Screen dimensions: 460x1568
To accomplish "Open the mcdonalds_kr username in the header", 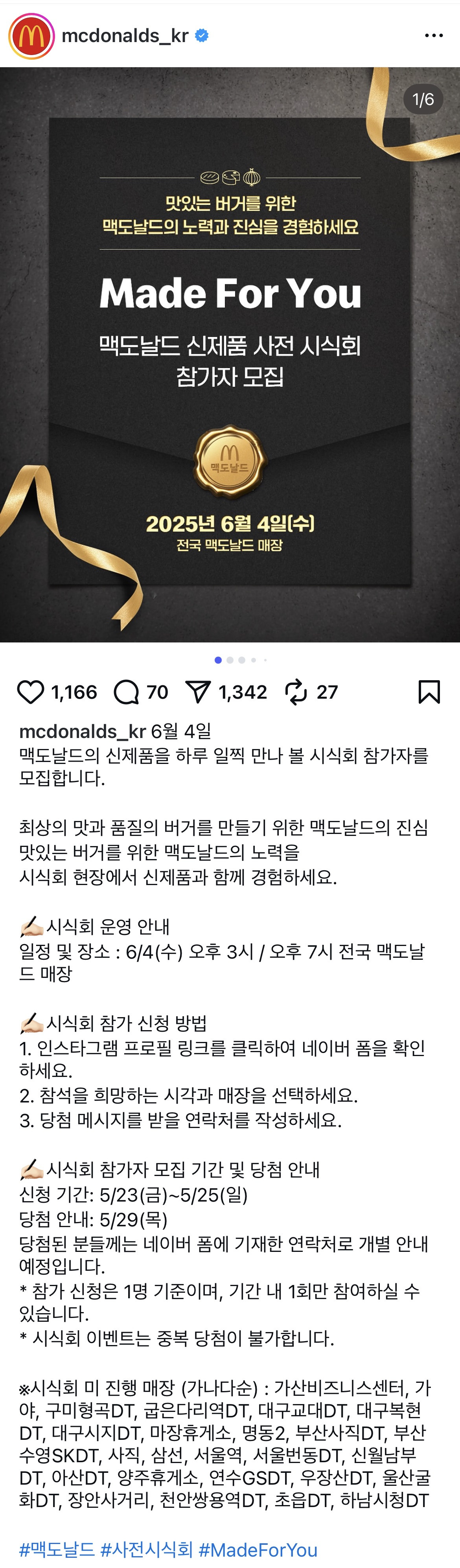I will coord(125,36).
